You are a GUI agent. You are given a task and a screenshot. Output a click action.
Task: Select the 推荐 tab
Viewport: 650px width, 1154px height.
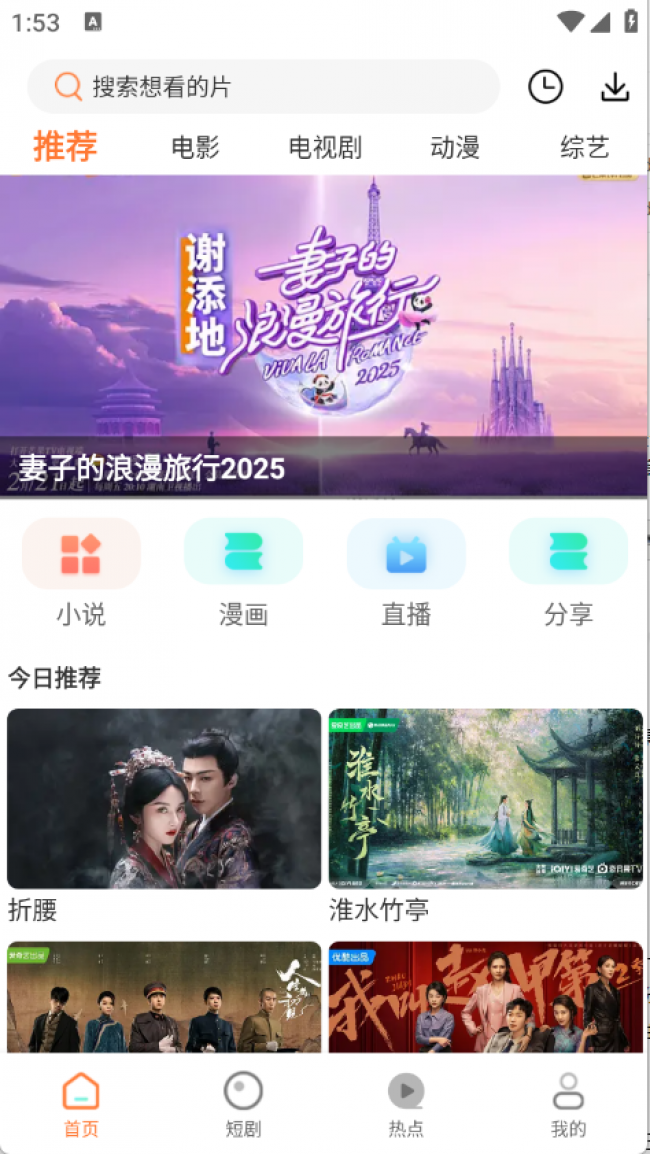[66, 146]
